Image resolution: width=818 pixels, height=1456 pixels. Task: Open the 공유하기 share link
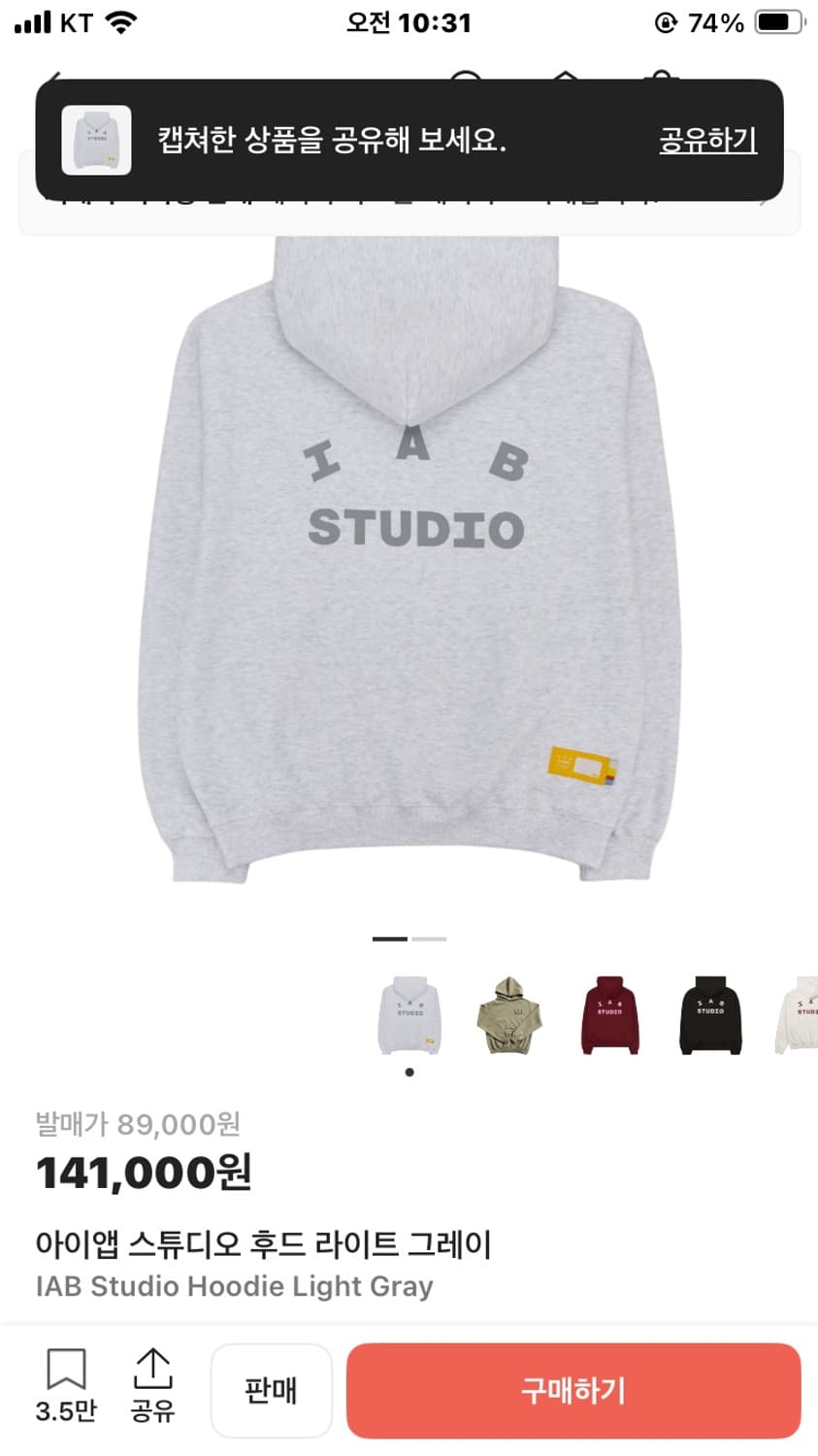click(707, 140)
